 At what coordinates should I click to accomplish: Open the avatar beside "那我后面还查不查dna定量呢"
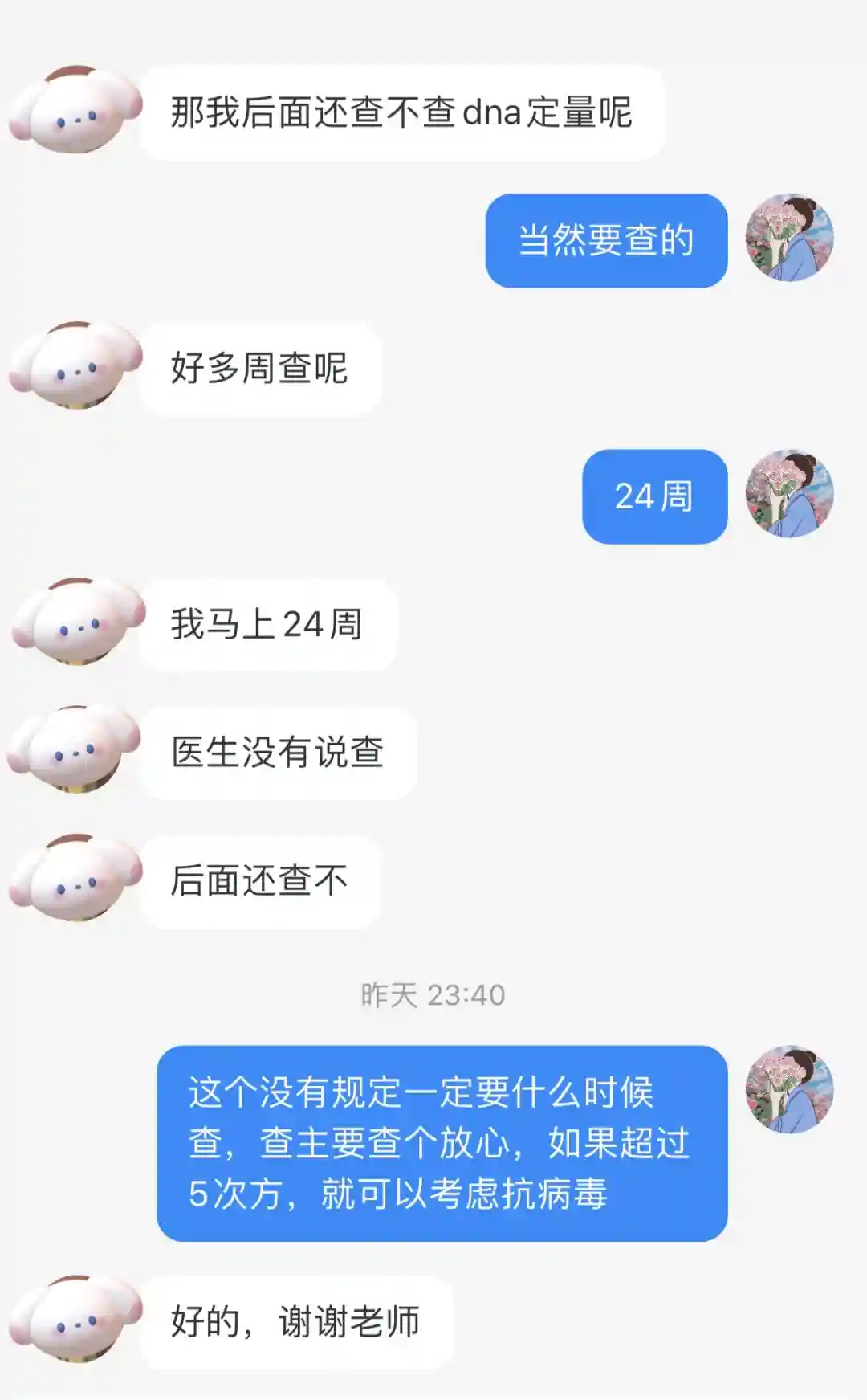pos(75,111)
